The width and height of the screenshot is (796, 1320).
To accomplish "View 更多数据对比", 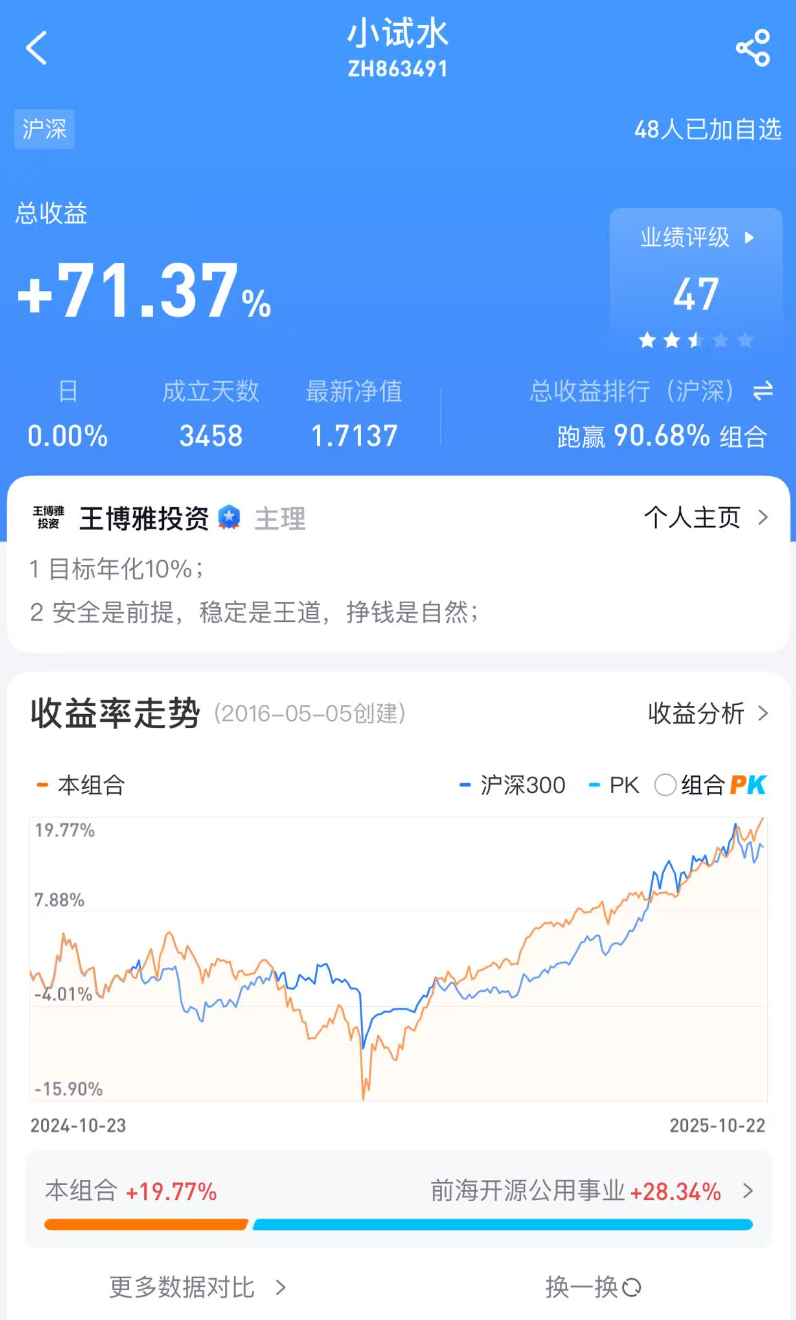I will (x=197, y=1287).
